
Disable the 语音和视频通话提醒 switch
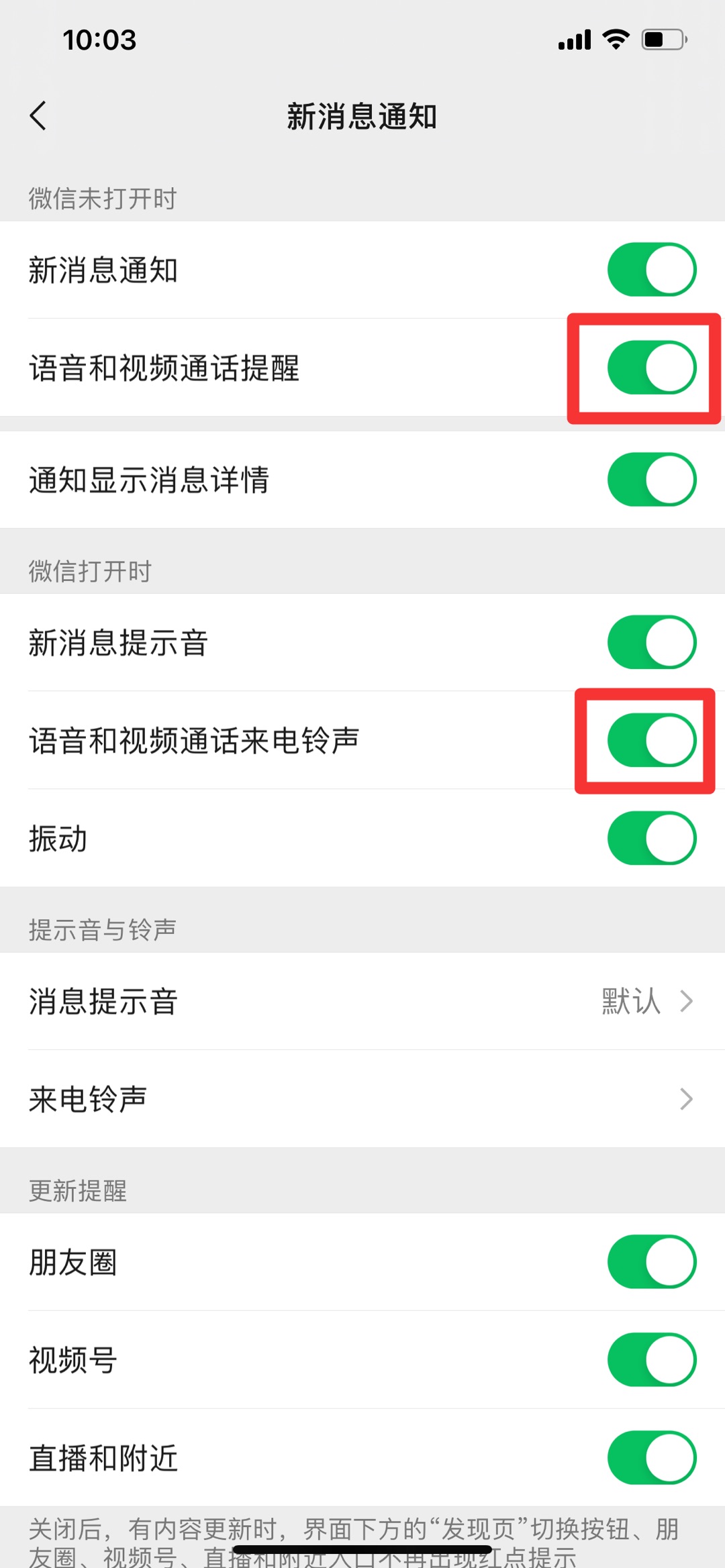coord(652,368)
